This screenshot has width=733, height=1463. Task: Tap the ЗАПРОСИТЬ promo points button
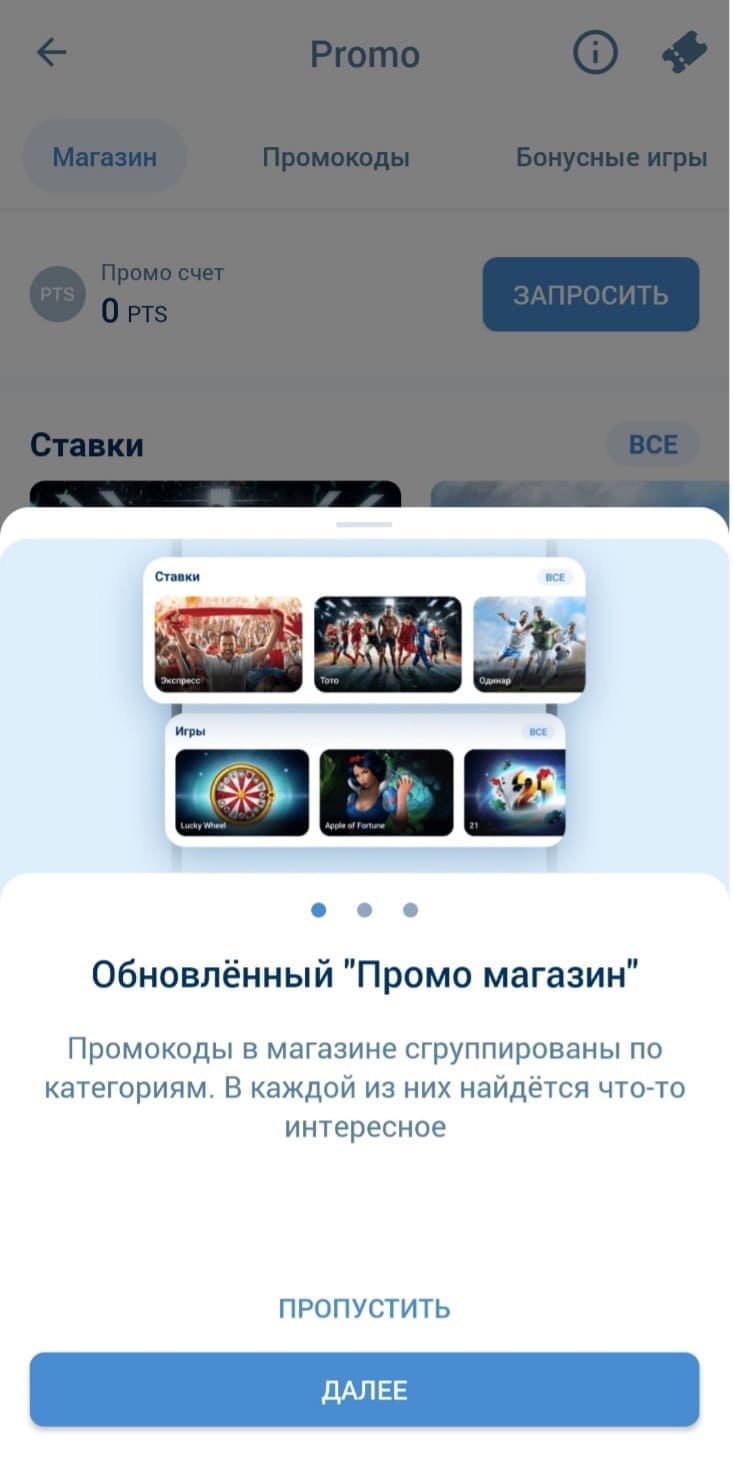click(590, 293)
